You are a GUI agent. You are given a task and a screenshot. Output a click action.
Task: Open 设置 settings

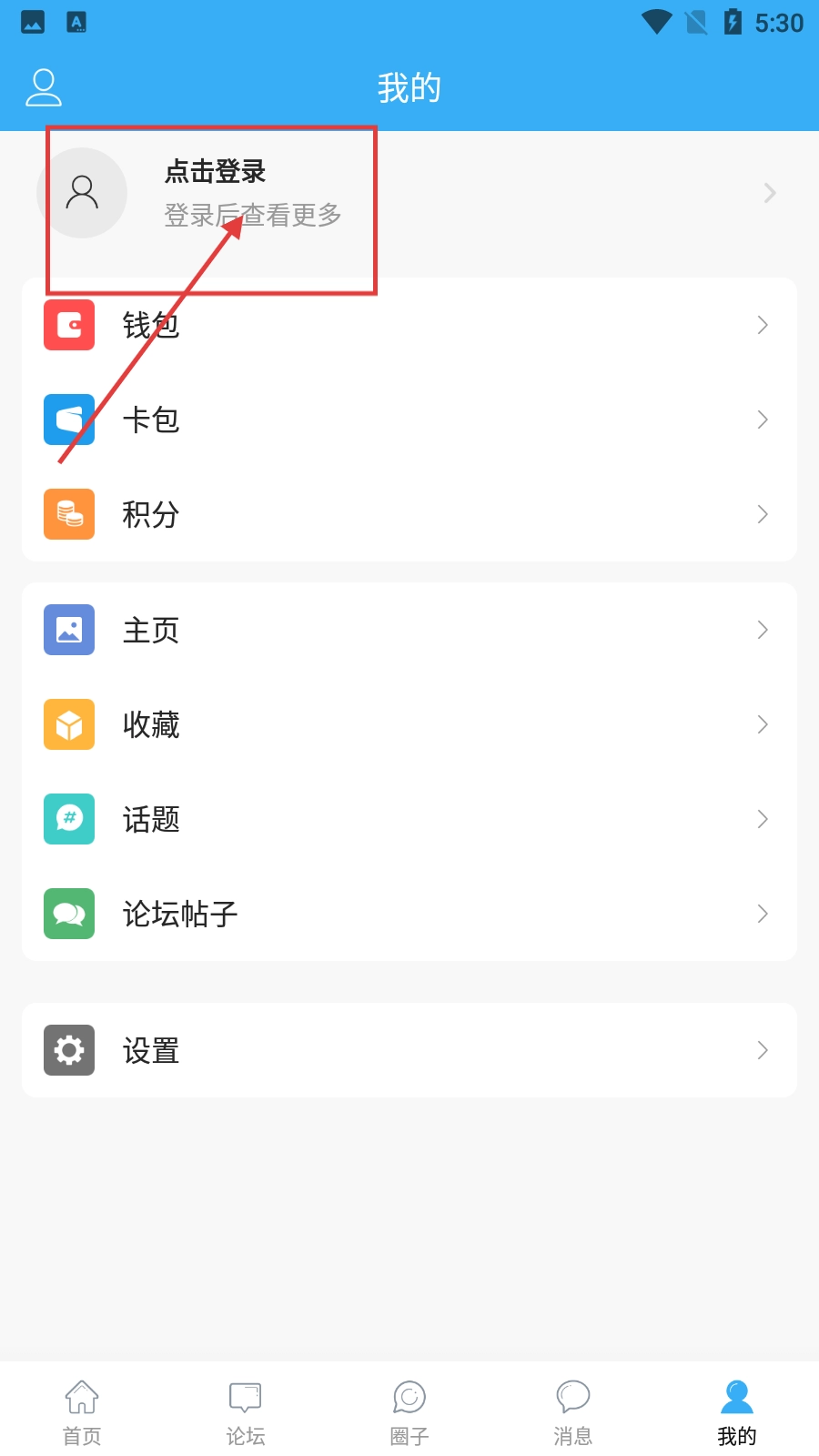pyautogui.click(x=409, y=1050)
